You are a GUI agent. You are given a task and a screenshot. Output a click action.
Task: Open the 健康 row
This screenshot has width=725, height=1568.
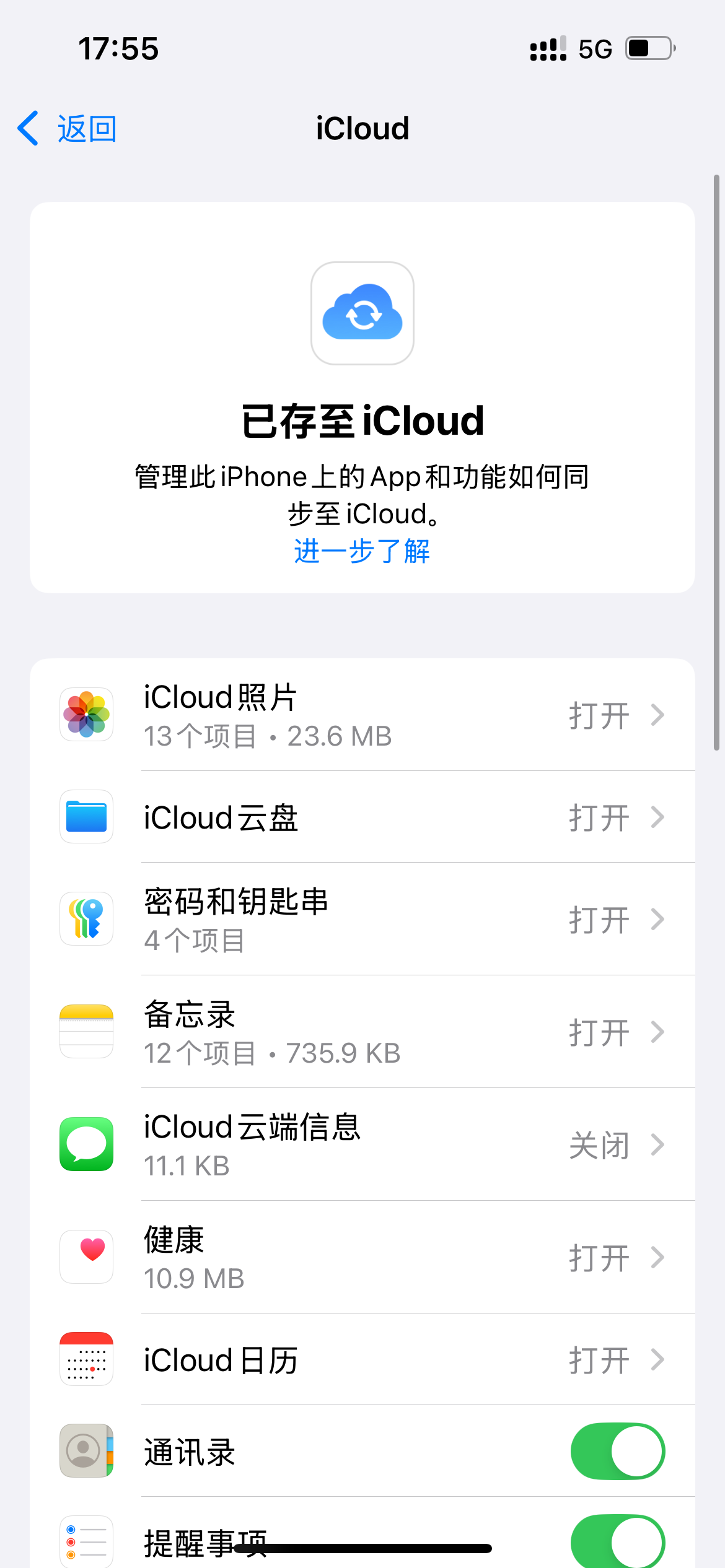[362, 1257]
